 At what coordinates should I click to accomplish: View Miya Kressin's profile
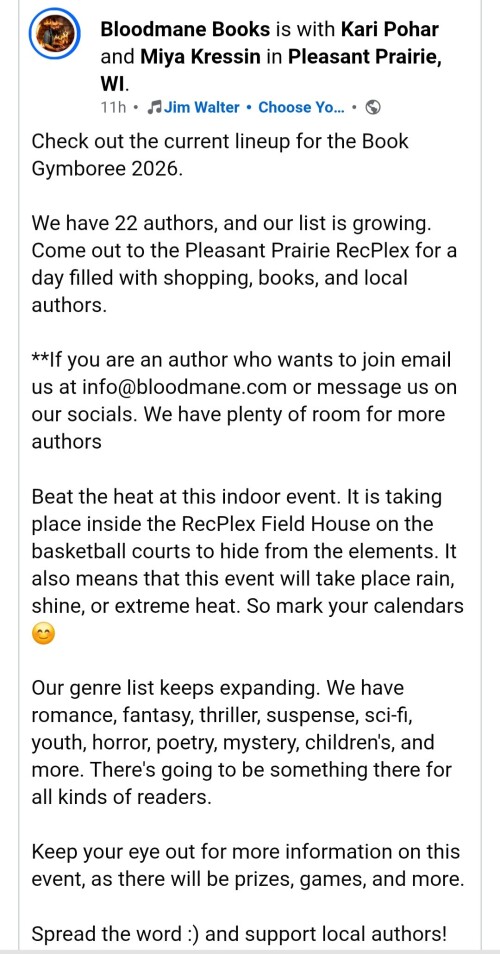click(203, 57)
